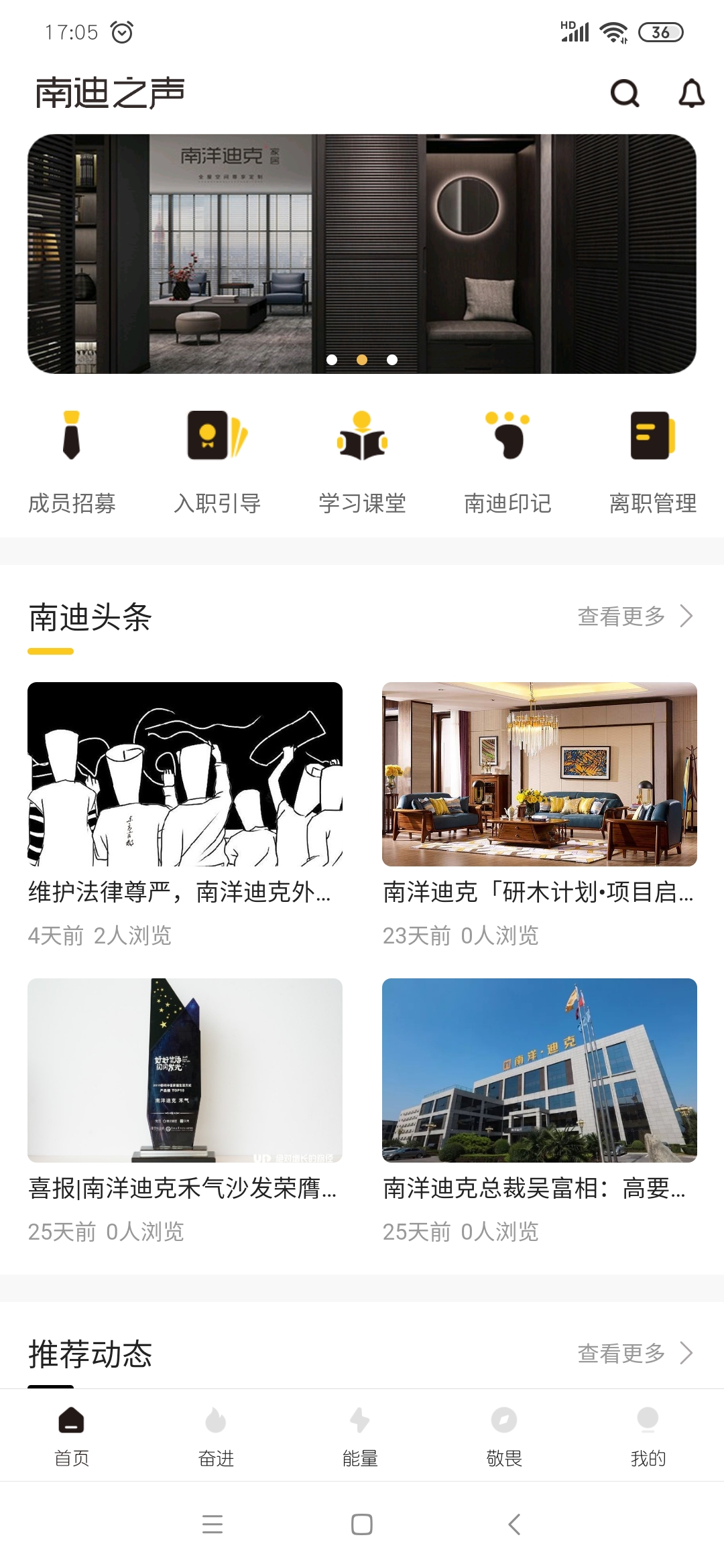Expand the chevron beside 推荐动态 more link
This screenshot has height=1568, width=724.
(x=684, y=1354)
